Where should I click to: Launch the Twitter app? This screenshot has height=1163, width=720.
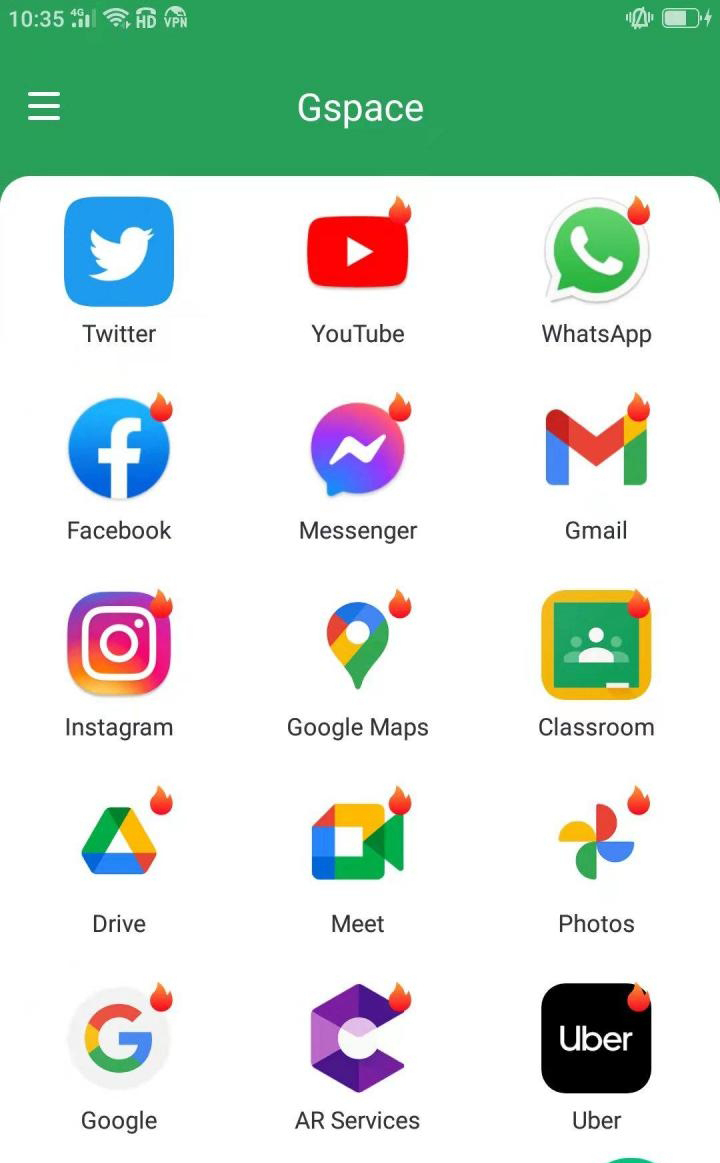coord(119,252)
